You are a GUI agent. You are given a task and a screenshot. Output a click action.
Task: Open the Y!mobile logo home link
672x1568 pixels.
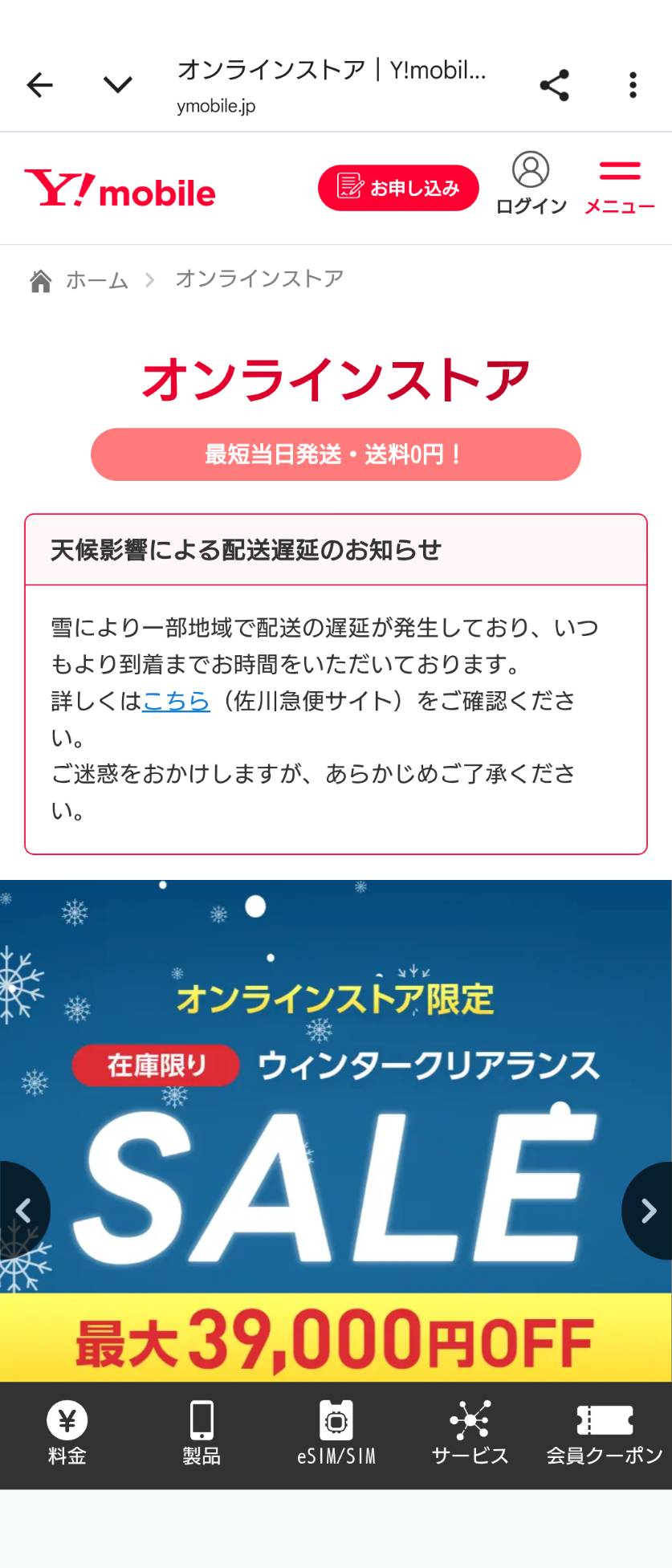(120, 189)
